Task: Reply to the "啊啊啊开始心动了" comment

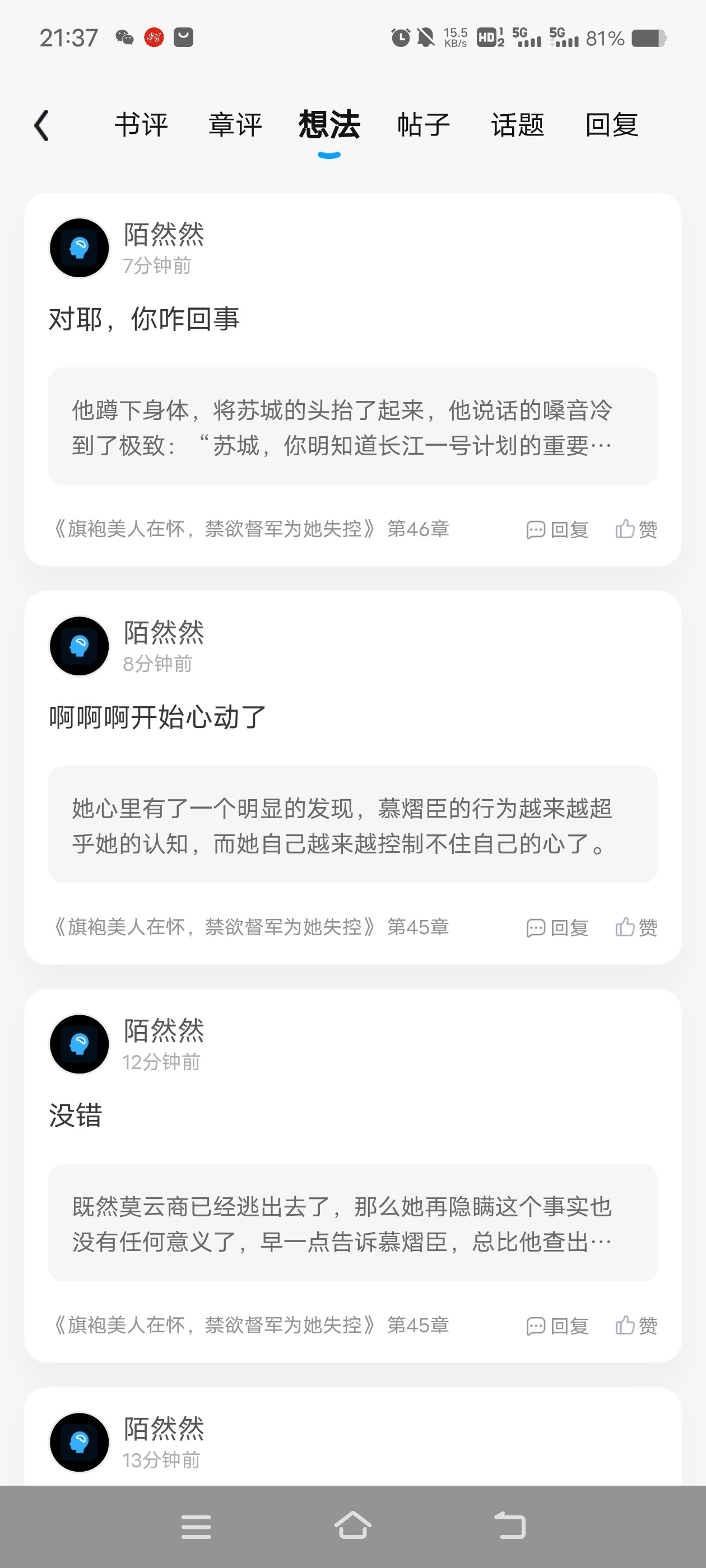Action: pos(558,928)
